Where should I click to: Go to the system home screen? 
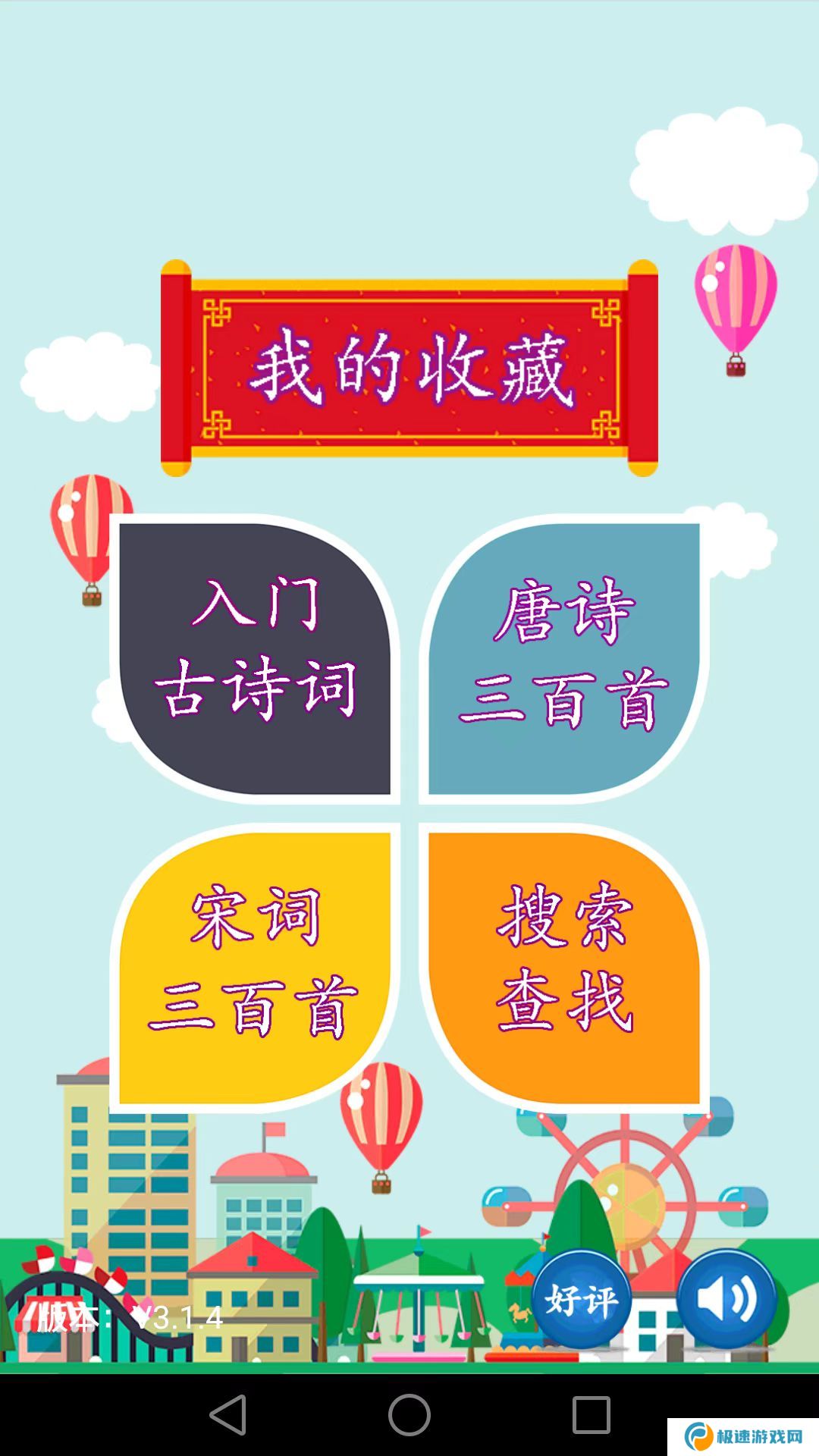(409, 1415)
